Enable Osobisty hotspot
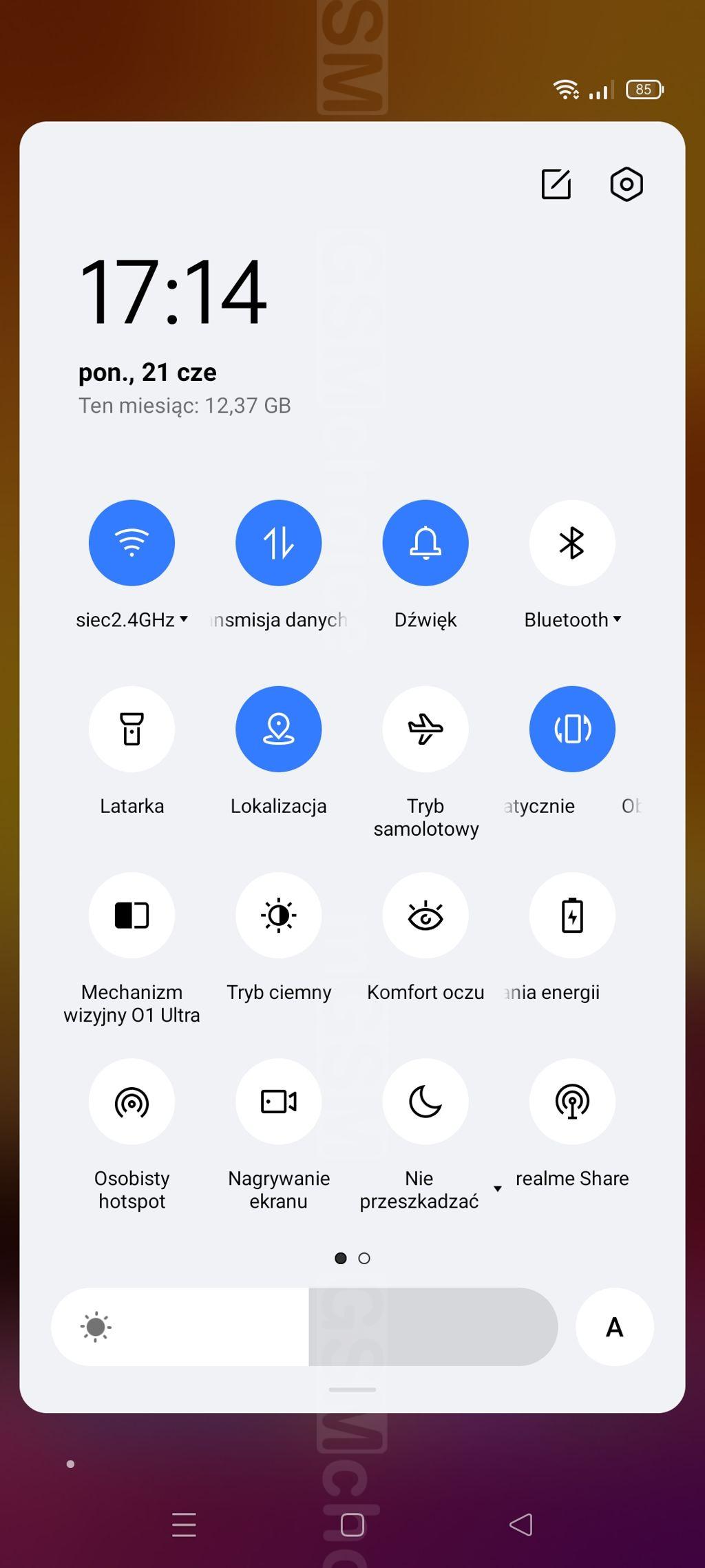 coord(131,1101)
